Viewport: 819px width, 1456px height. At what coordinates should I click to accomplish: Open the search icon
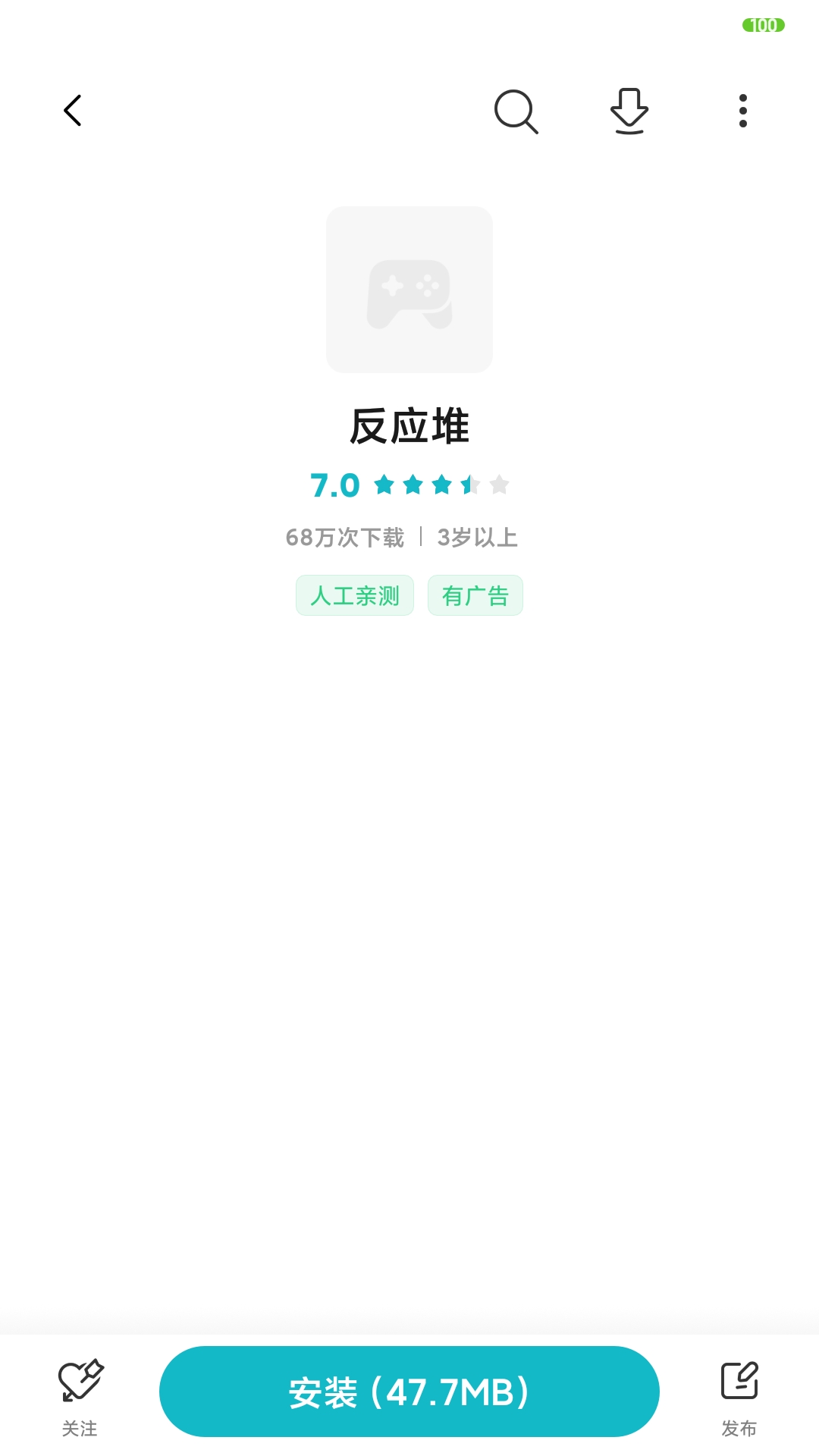[516, 111]
